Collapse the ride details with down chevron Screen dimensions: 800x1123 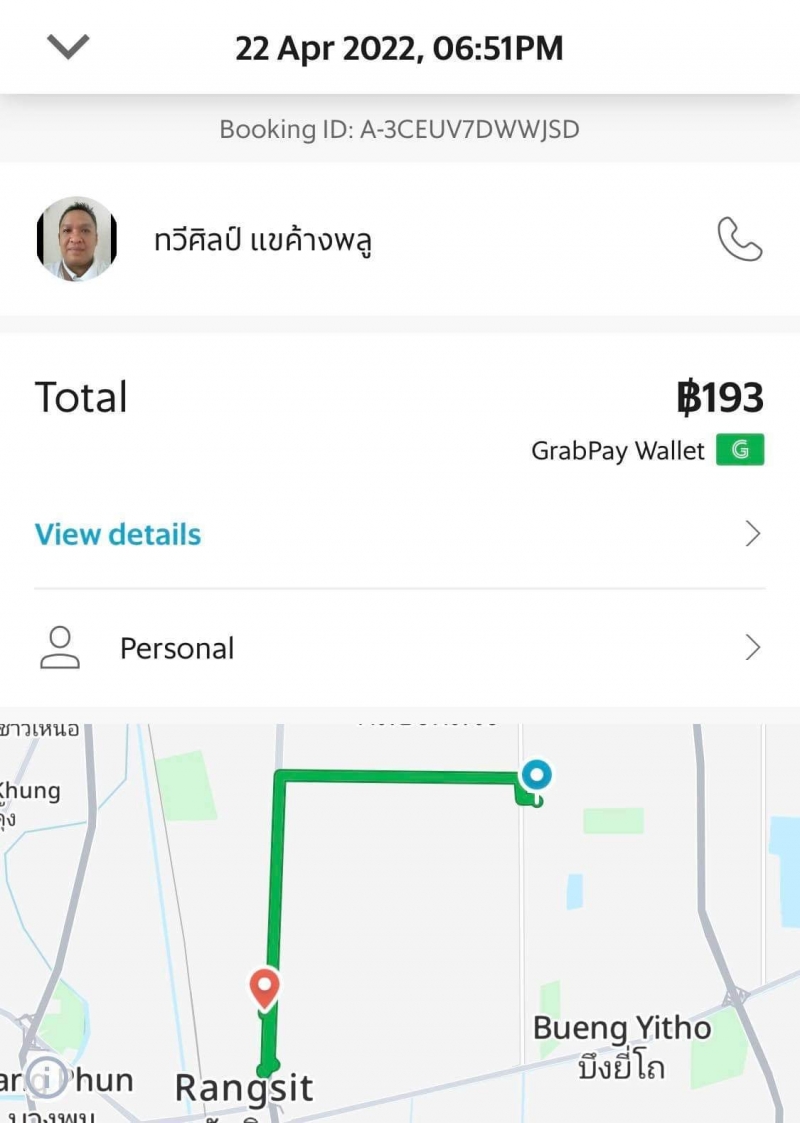[68, 47]
